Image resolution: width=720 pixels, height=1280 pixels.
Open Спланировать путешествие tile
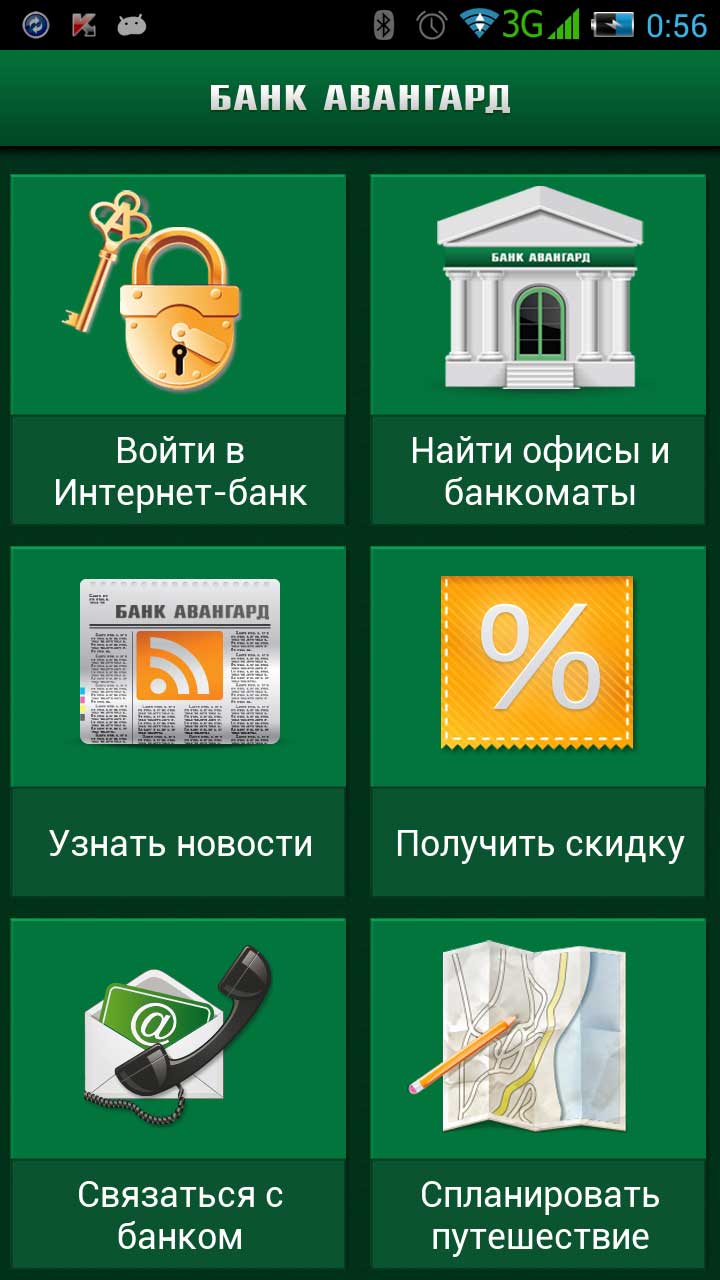pyautogui.click(x=538, y=1094)
